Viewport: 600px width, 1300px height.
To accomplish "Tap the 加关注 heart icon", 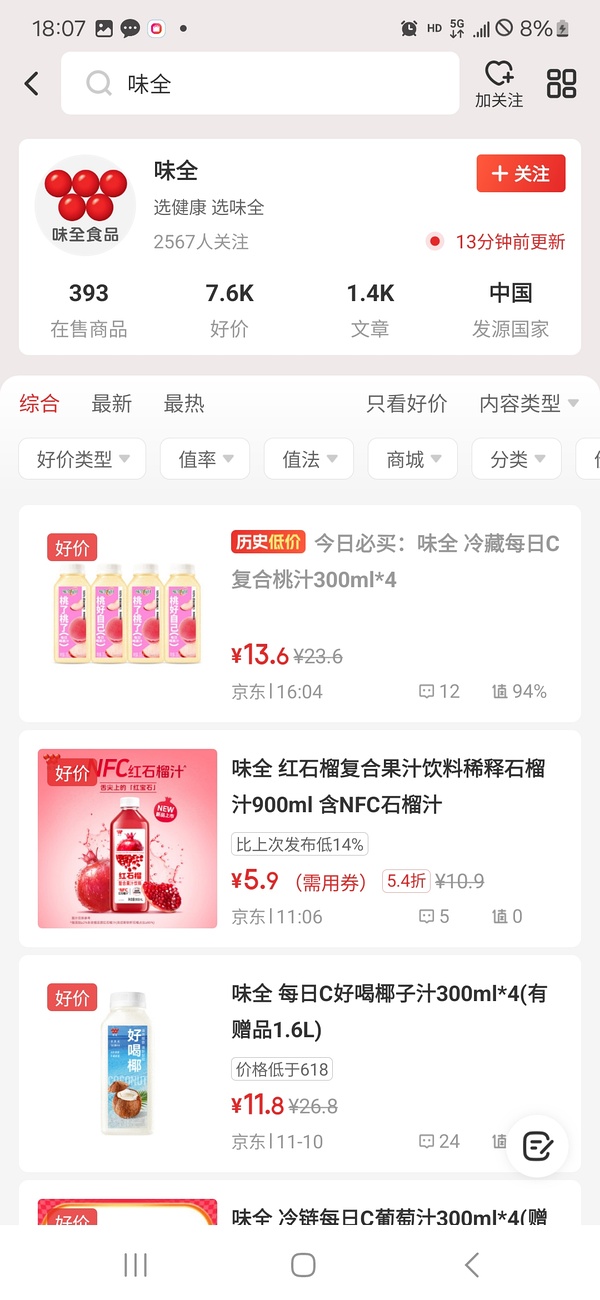I will click(x=499, y=84).
